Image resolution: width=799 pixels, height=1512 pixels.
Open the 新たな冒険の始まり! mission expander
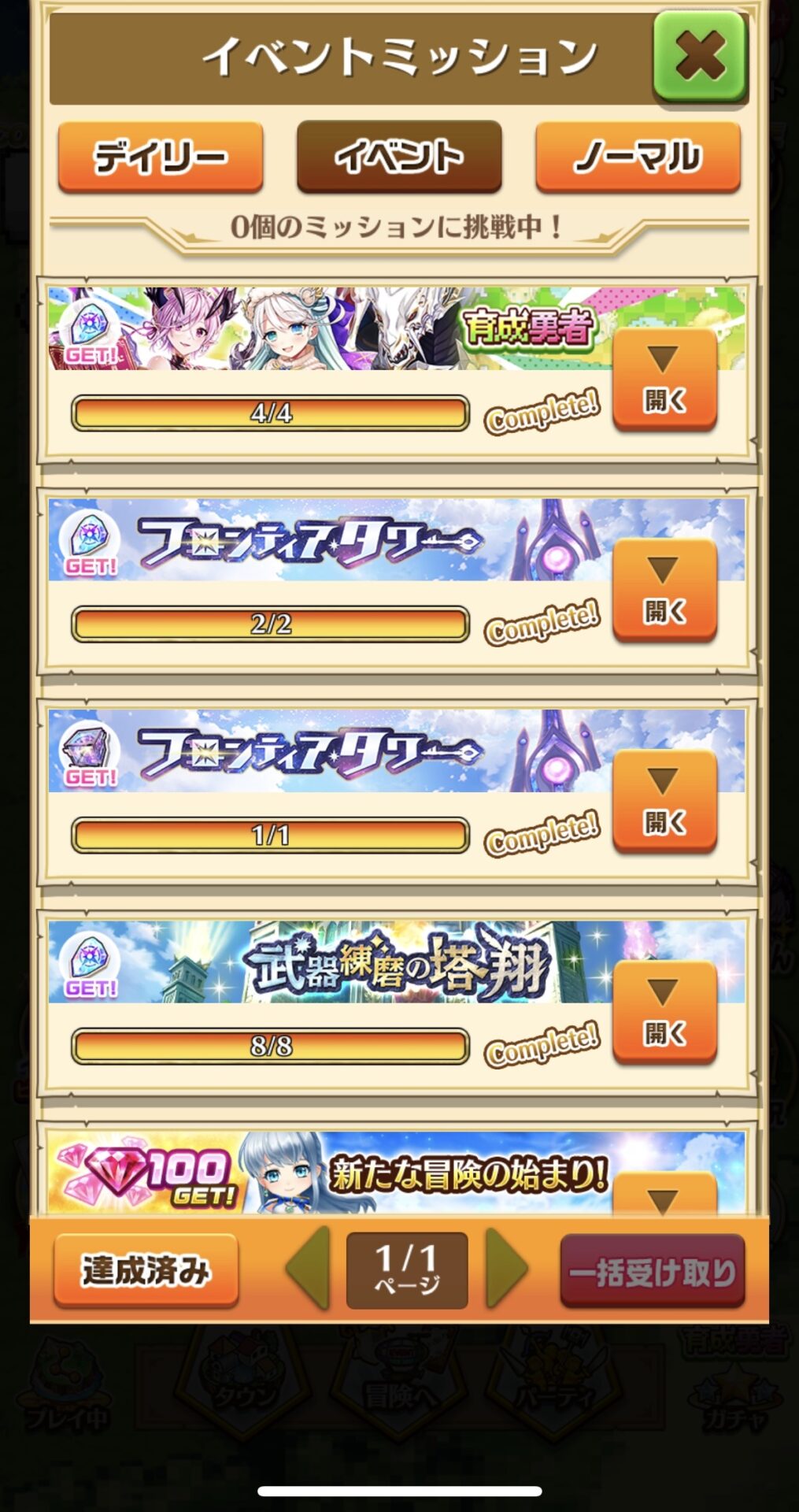tap(664, 1195)
